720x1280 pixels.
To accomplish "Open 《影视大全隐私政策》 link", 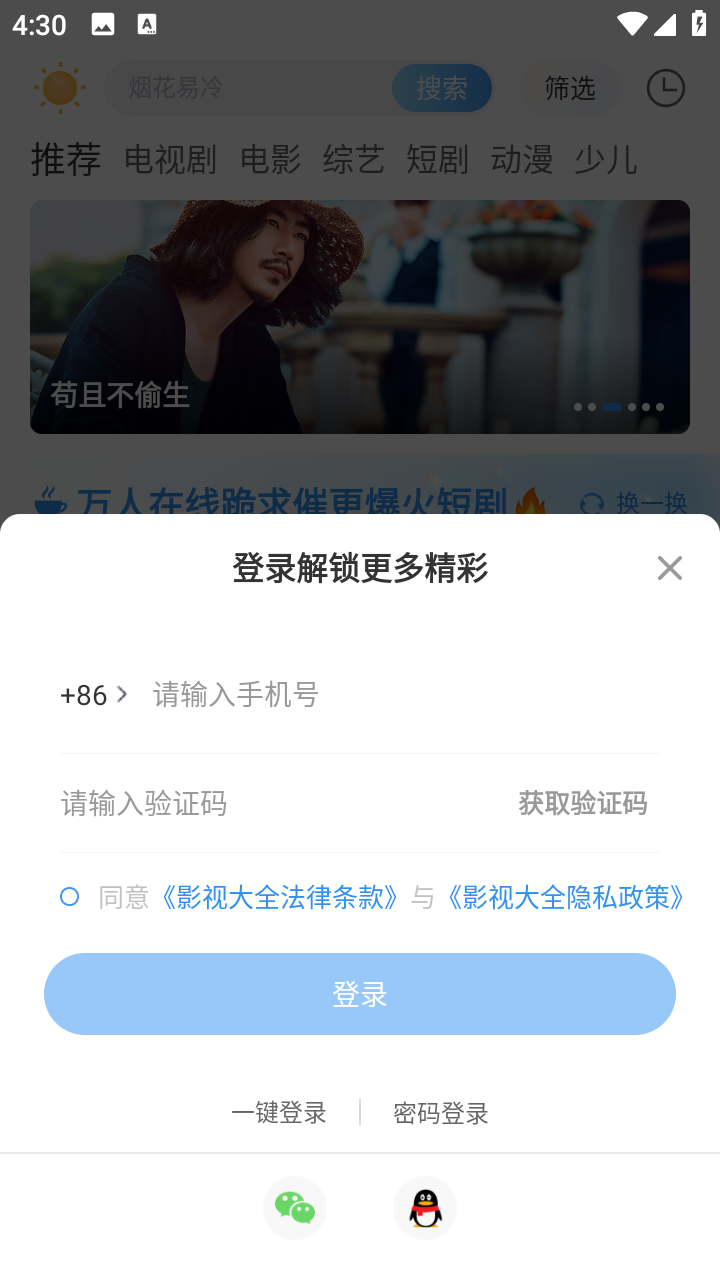I will [566, 897].
